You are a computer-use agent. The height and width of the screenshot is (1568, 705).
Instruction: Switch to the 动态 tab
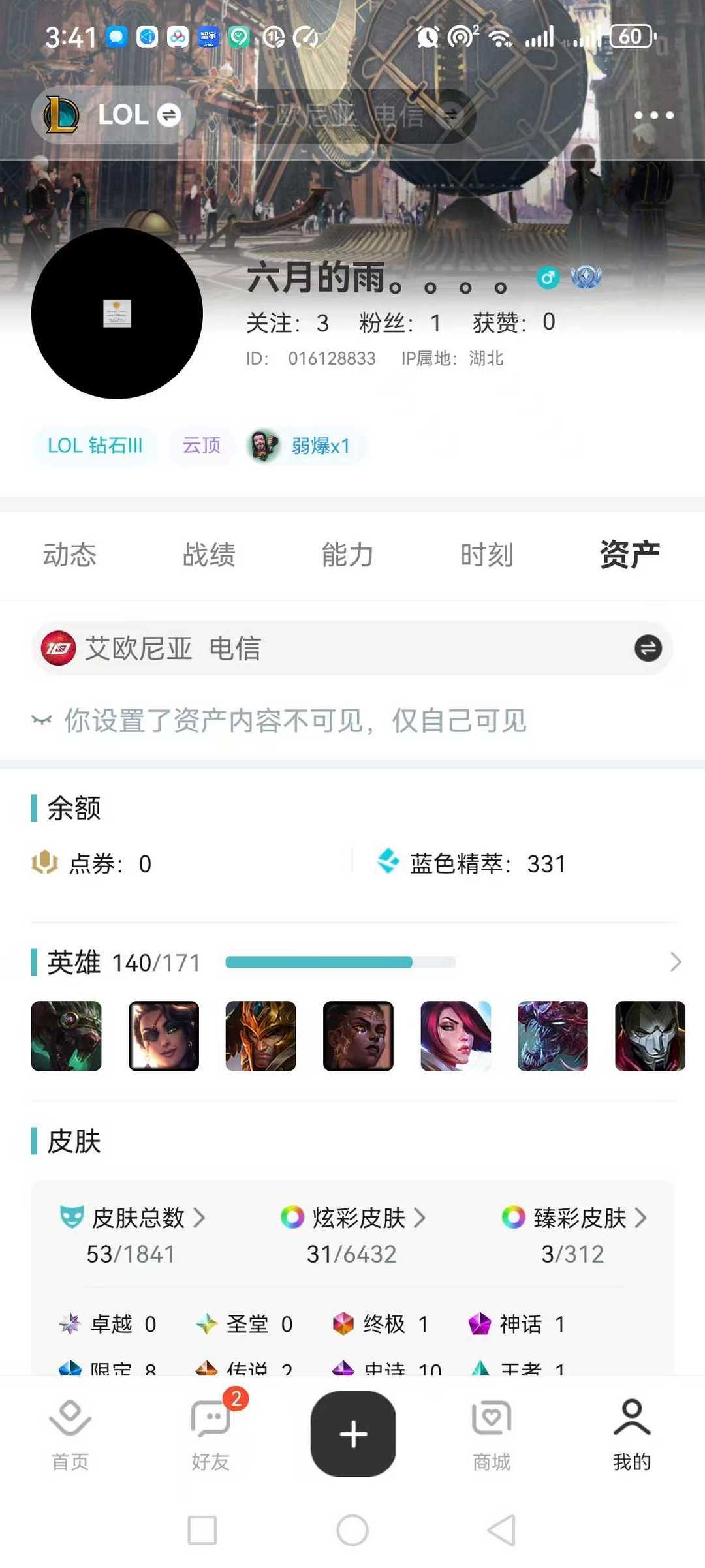[x=70, y=555]
